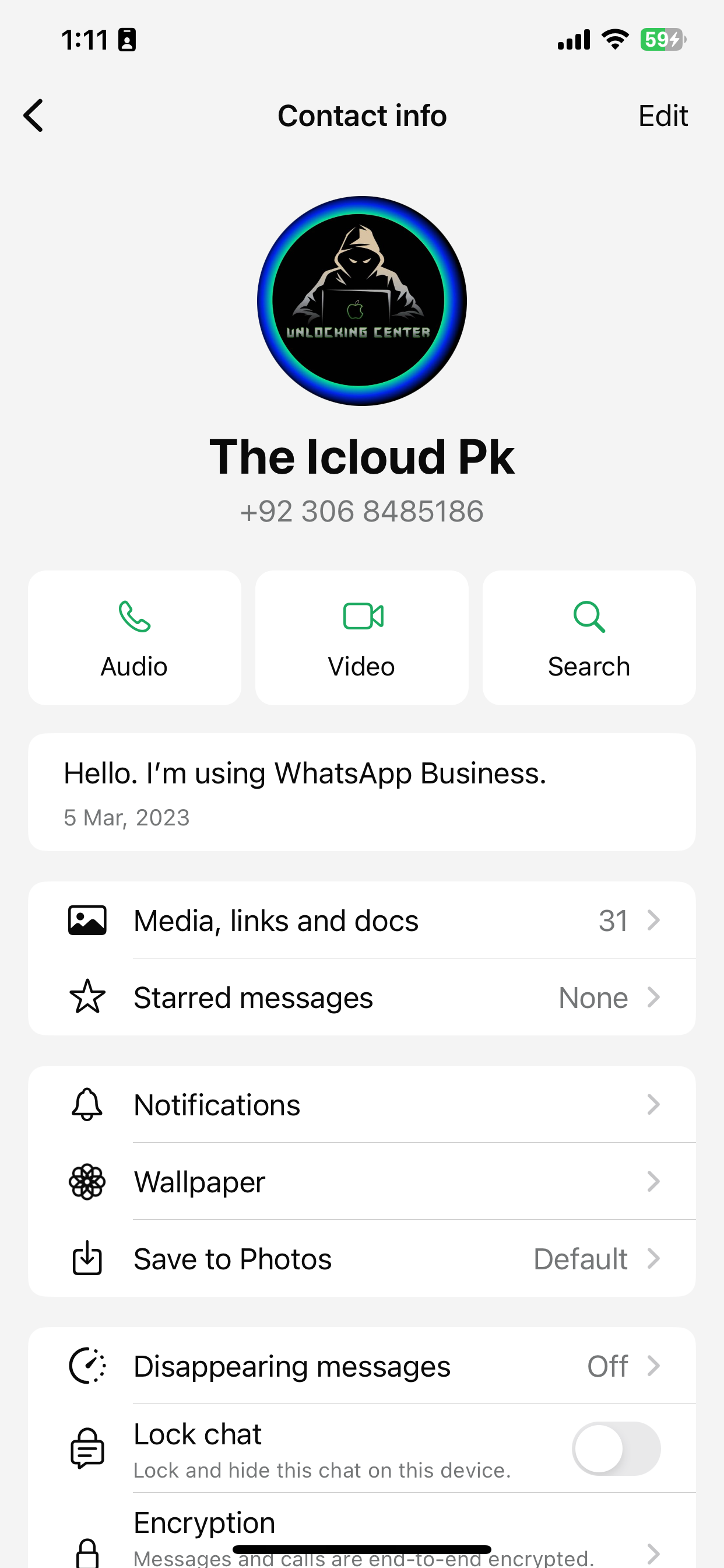
Task: Open the Wallpaper settings
Action: coord(361,1181)
